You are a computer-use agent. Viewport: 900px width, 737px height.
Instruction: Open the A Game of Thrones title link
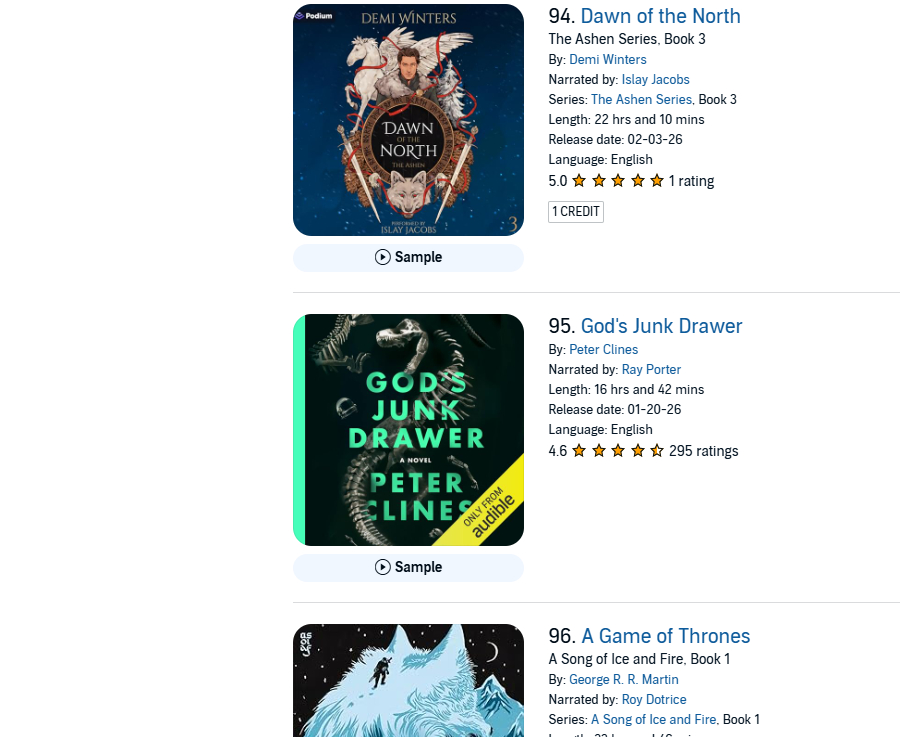[x=665, y=636]
